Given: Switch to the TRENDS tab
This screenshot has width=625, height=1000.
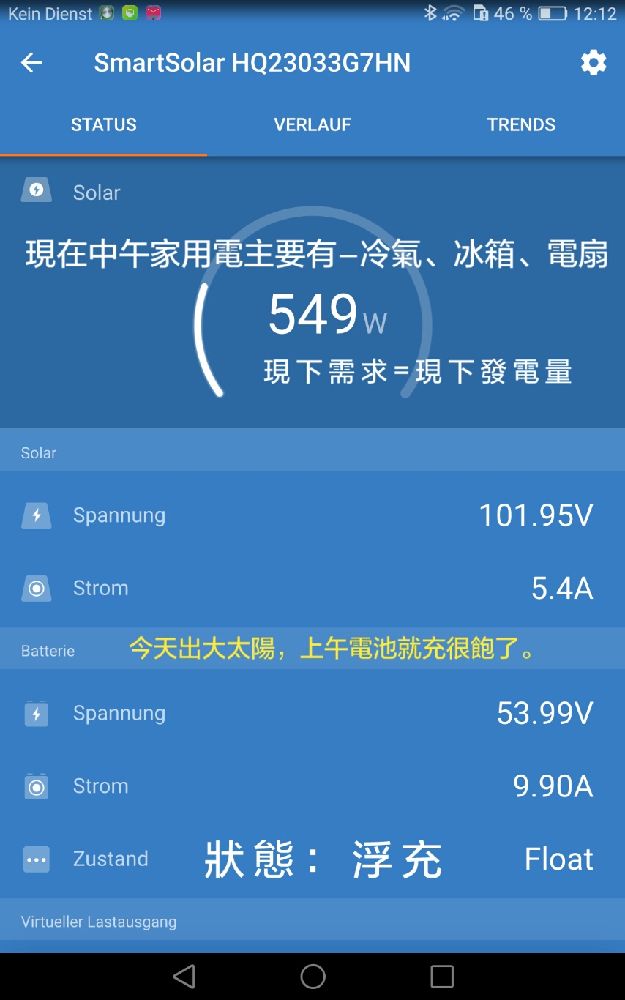Looking at the screenshot, I should coord(521,124).
